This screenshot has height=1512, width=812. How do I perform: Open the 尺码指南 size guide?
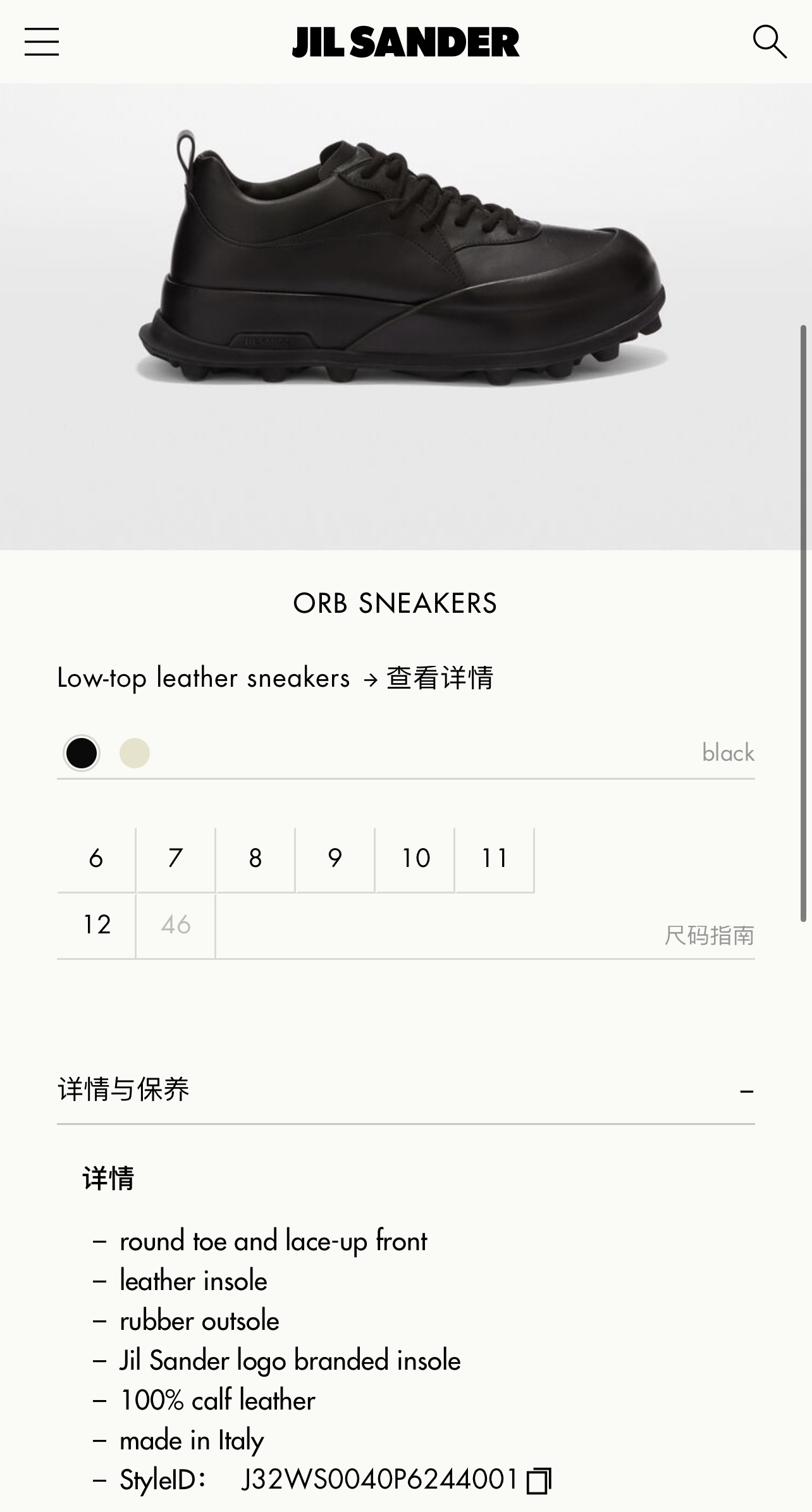[709, 935]
